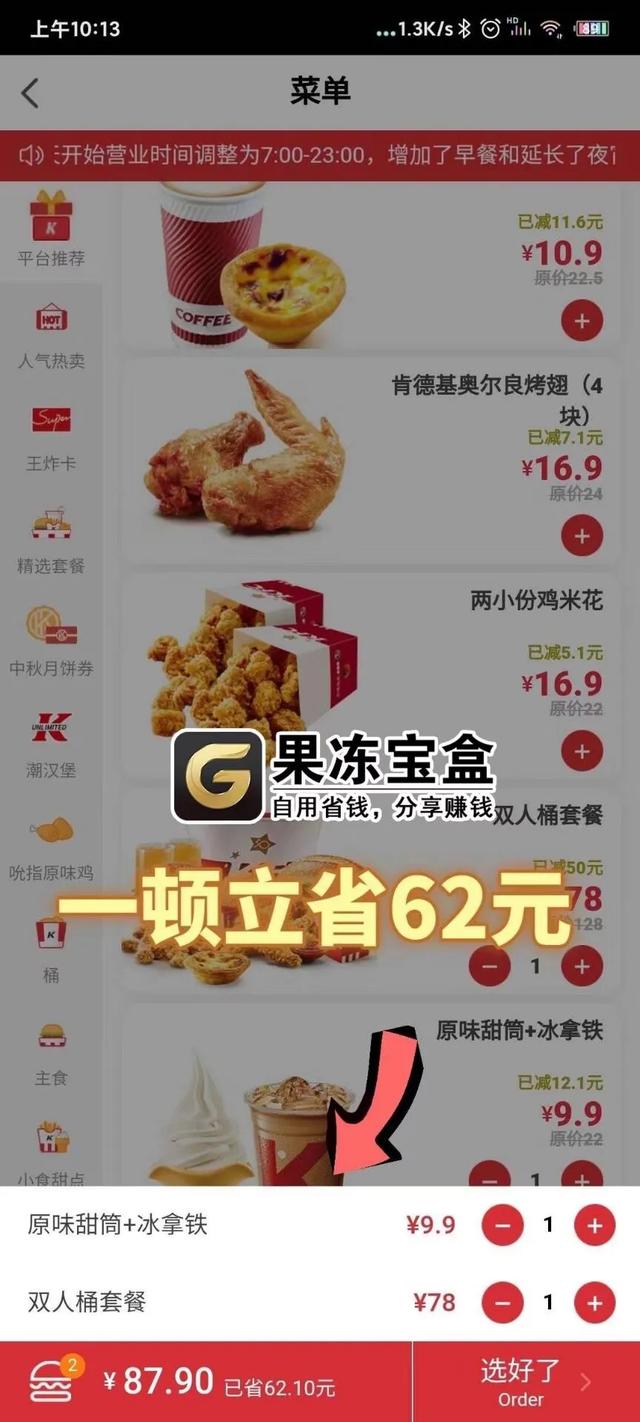
Task: Add one more 原味甜筒+冰拿铁 in cart panel
Action: click(594, 1225)
